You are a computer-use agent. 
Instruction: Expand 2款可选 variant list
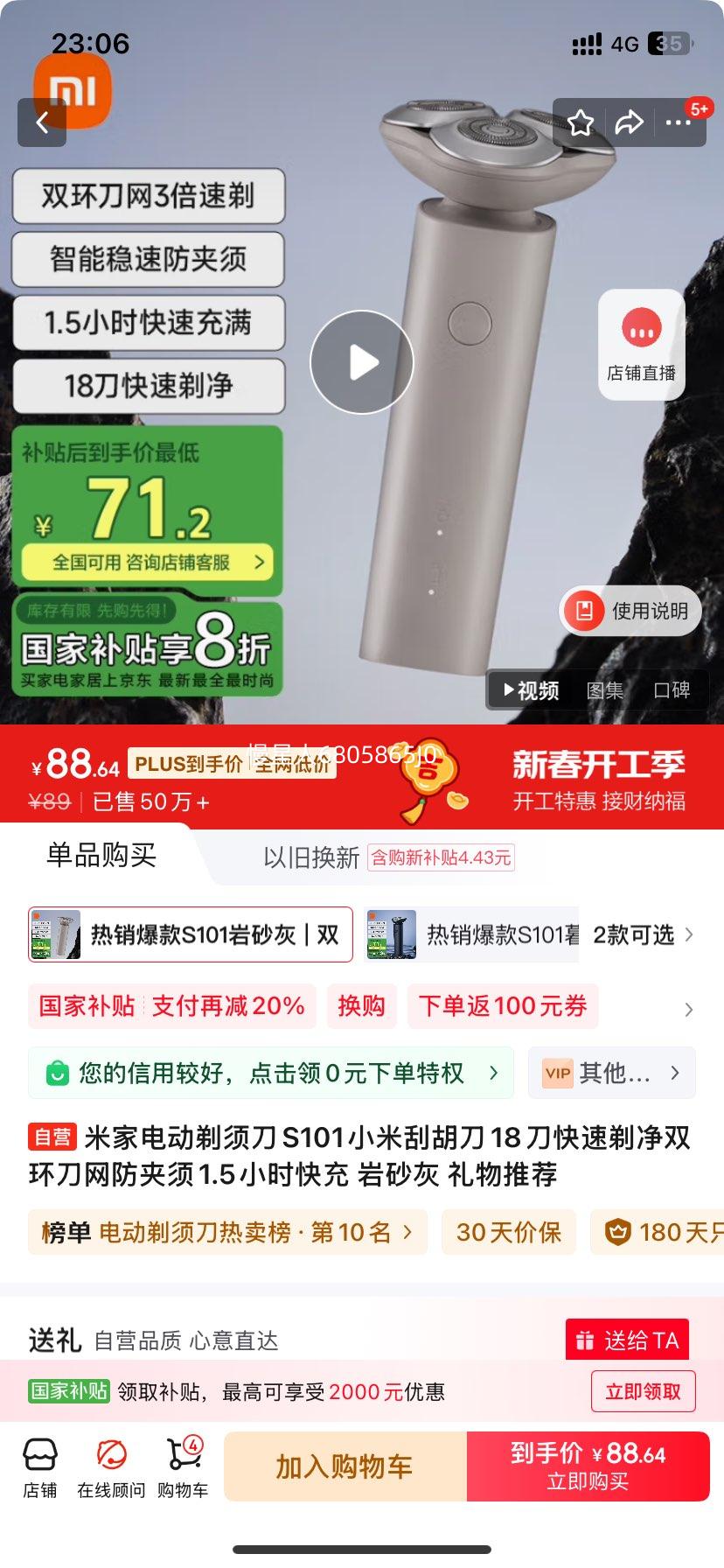(633, 934)
